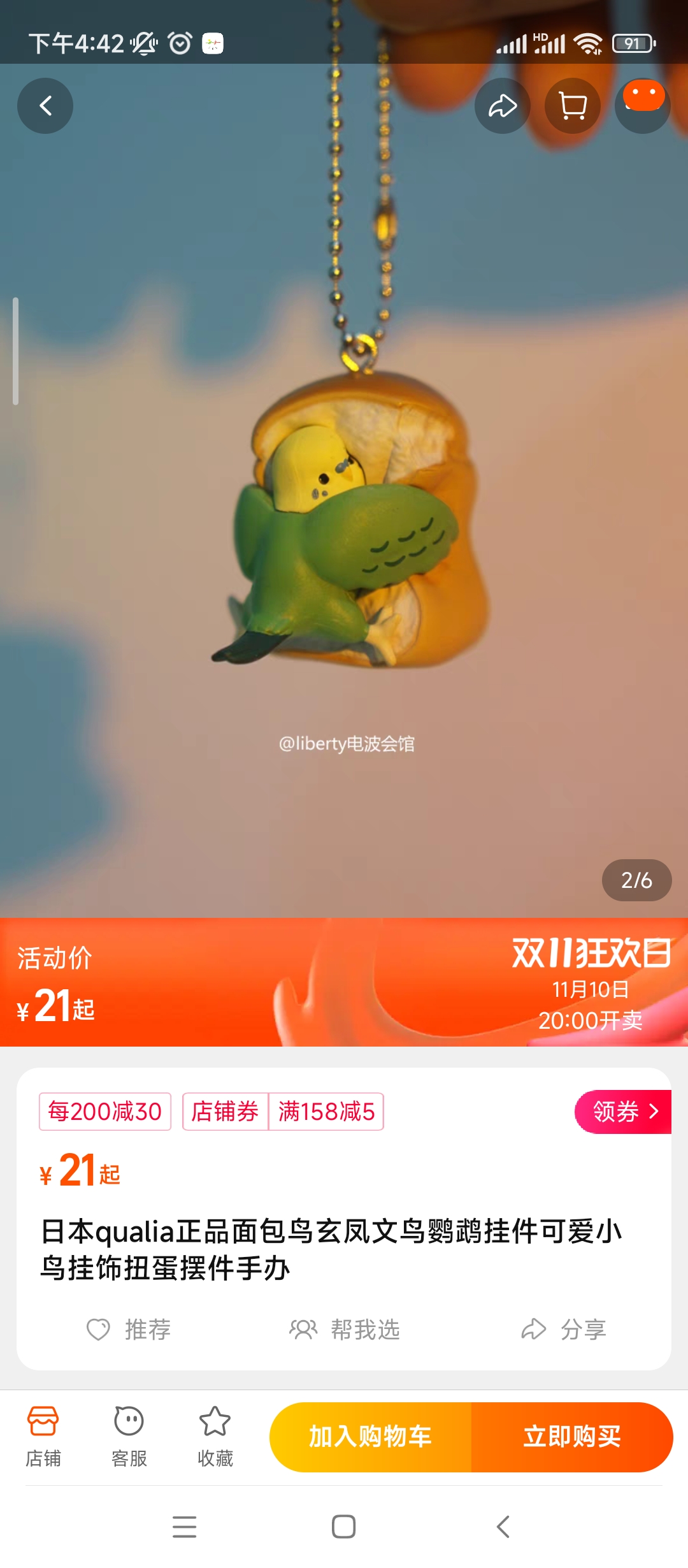Open the shopping cart icon
Image resolution: width=688 pixels, height=1568 pixels.
coord(572,106)
